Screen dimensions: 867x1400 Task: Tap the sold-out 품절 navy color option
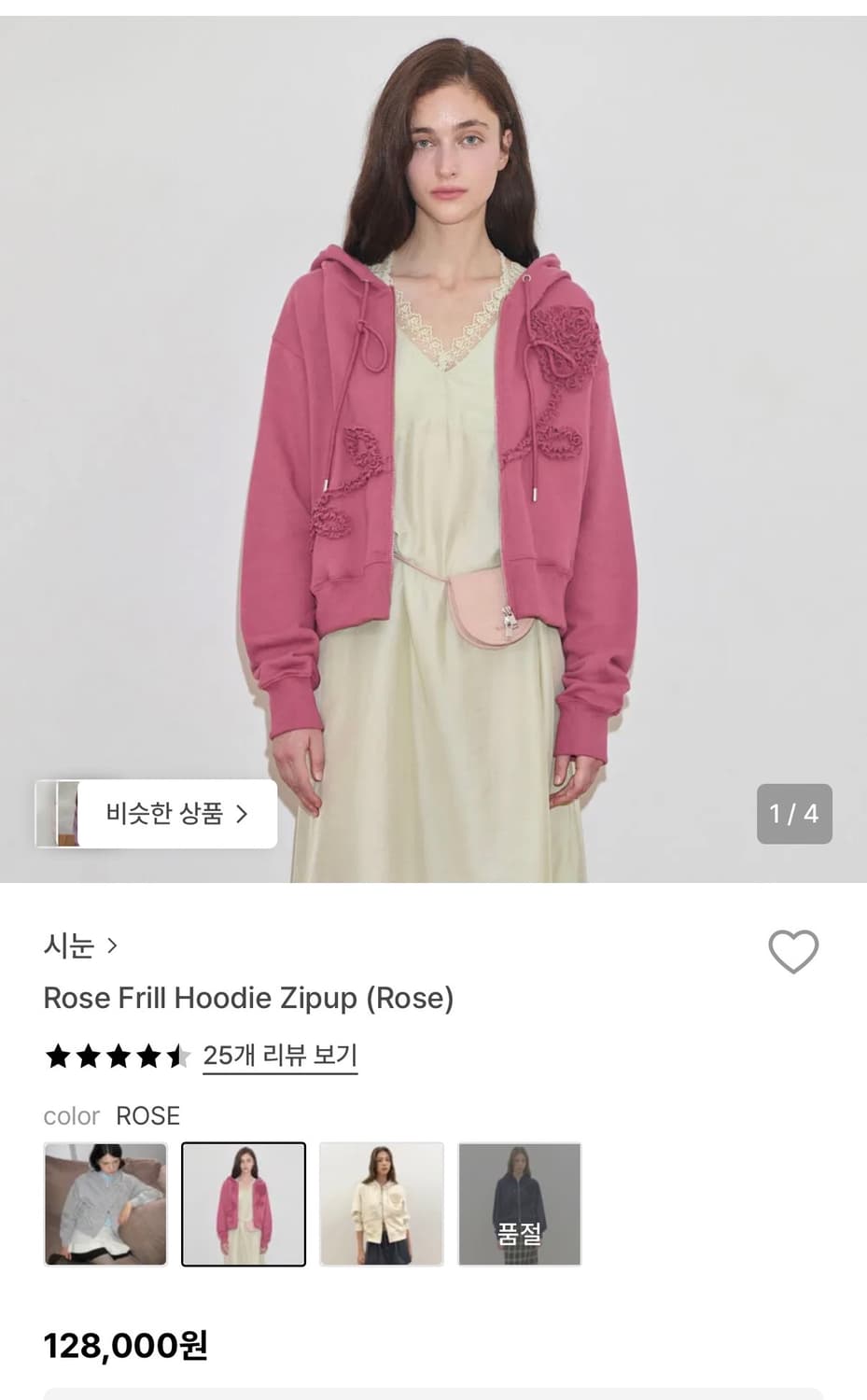(520, 1202)
